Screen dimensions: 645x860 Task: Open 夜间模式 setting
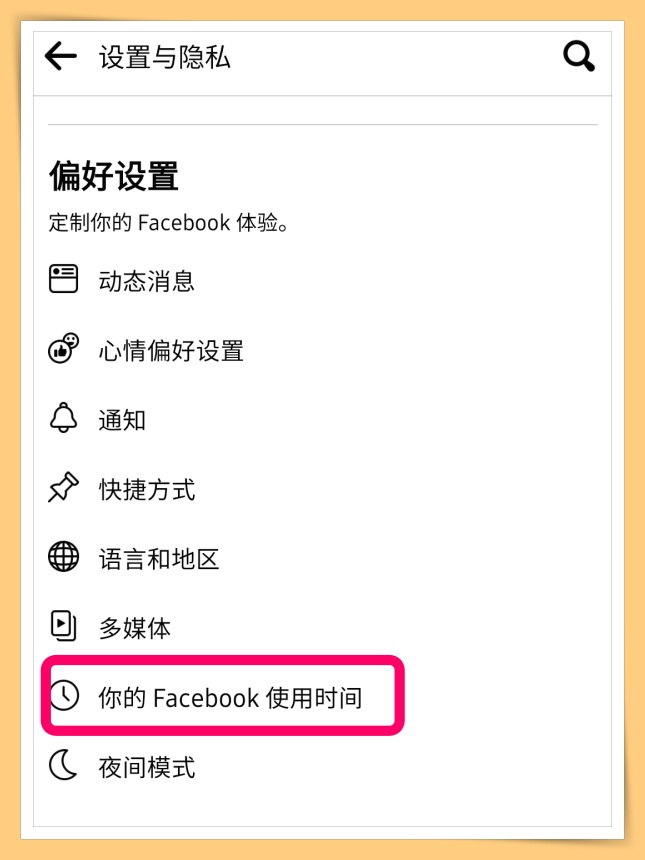146,767
